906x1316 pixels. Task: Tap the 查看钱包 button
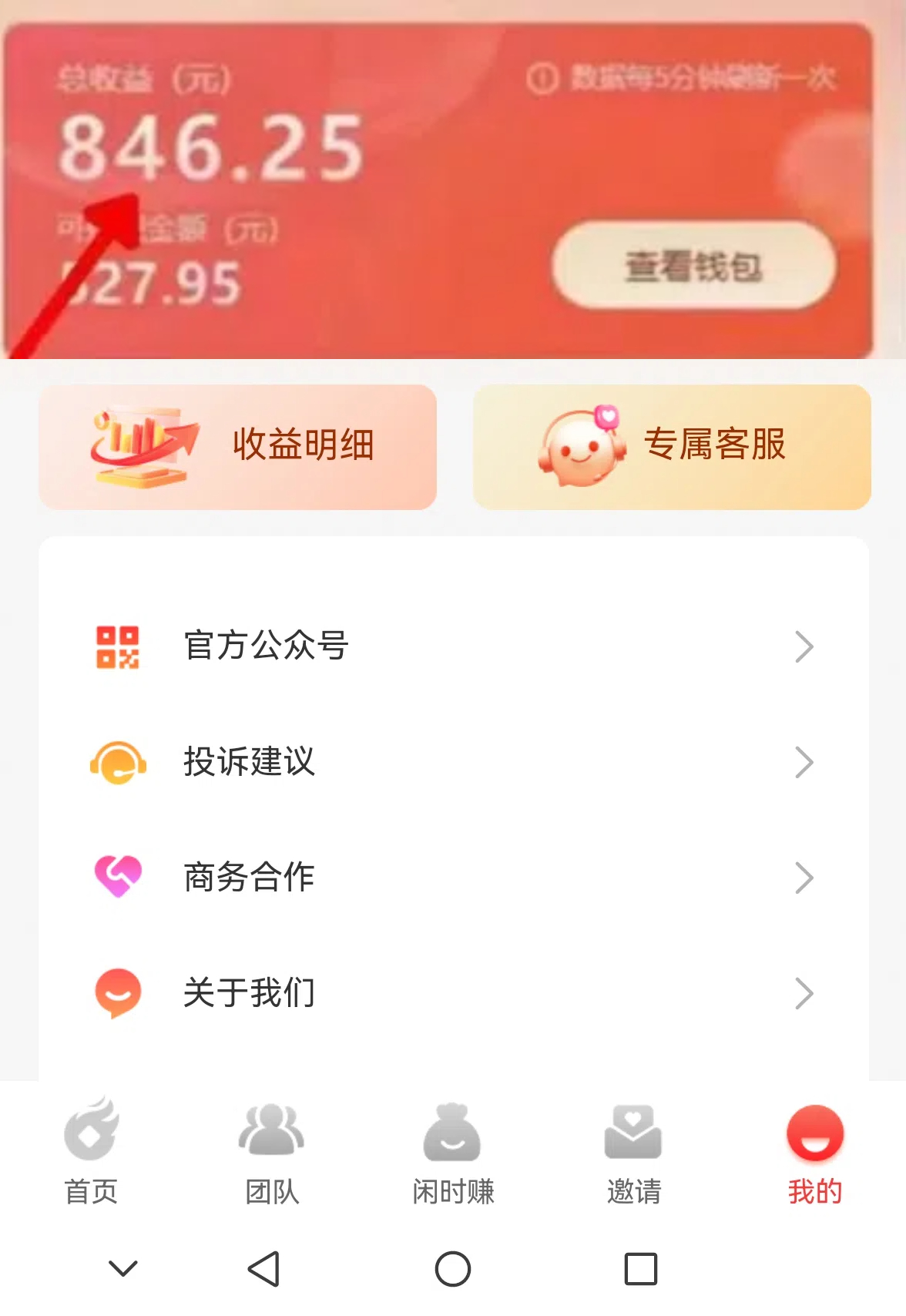[x=693, y=267]
